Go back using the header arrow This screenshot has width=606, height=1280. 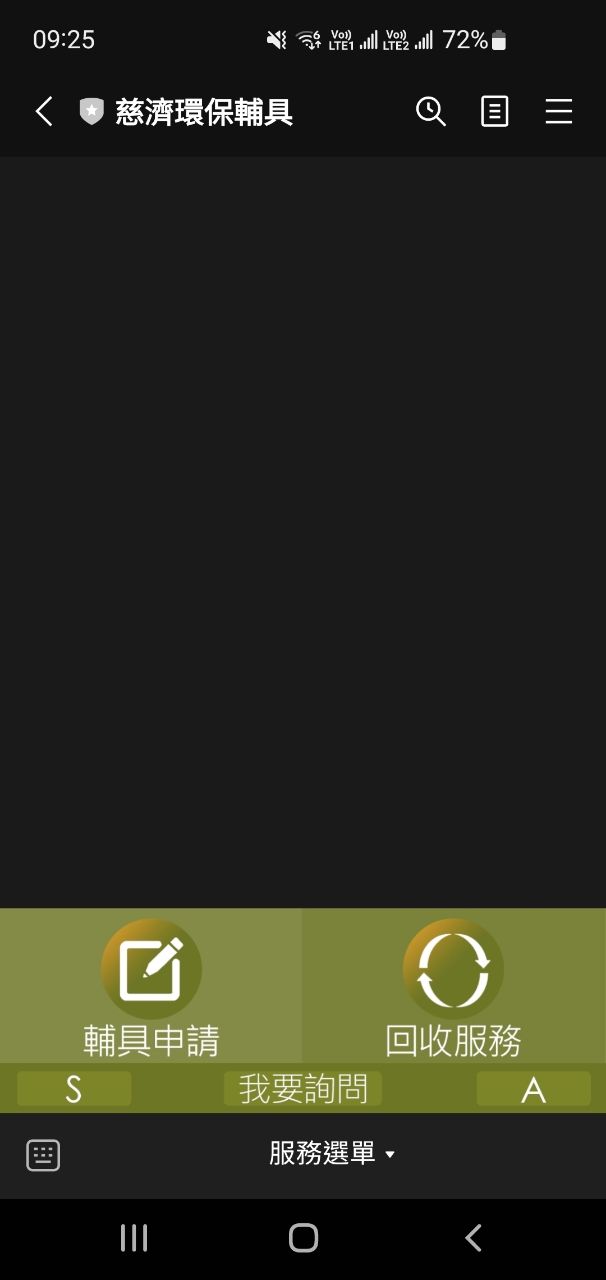point(44,112)
